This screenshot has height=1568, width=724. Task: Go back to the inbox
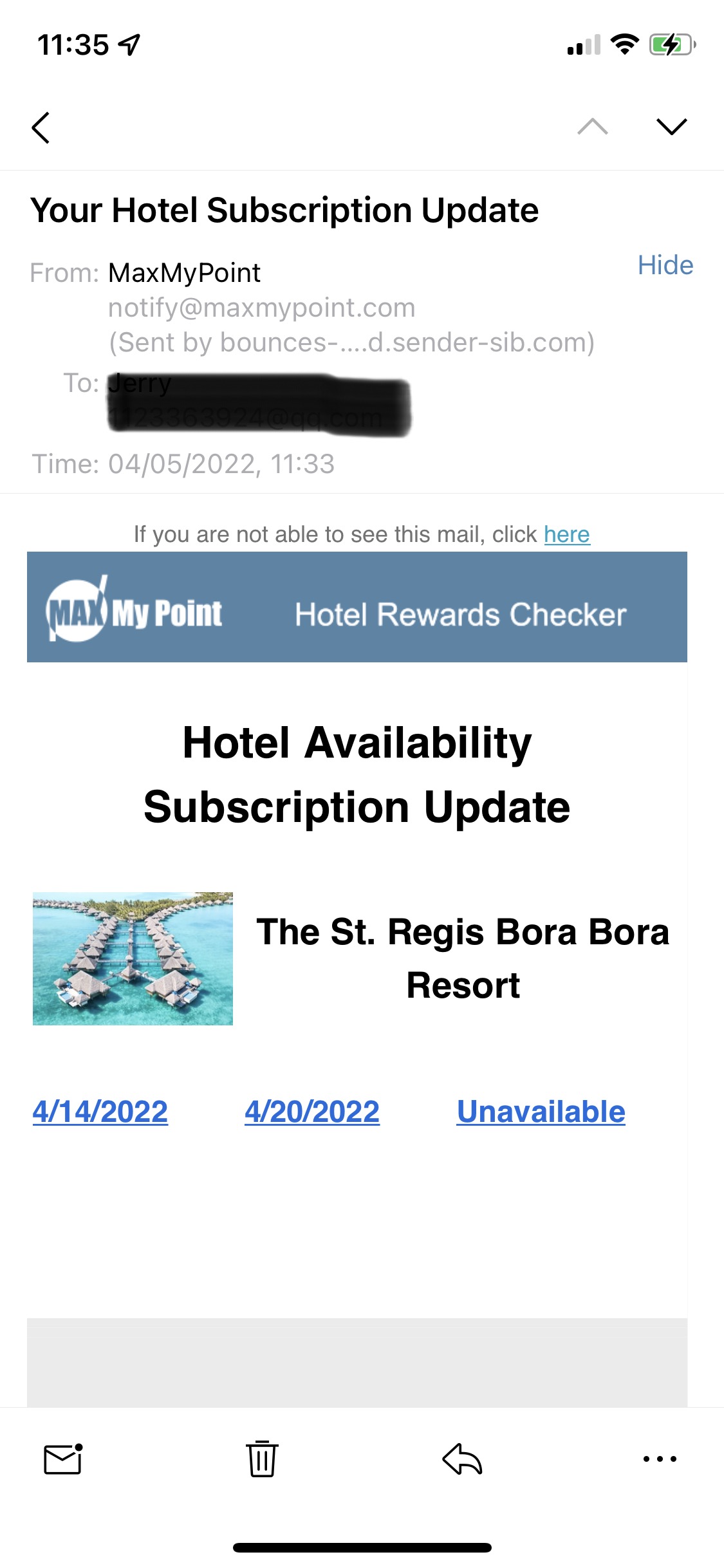pyautogui.click(x=41, y=127)
